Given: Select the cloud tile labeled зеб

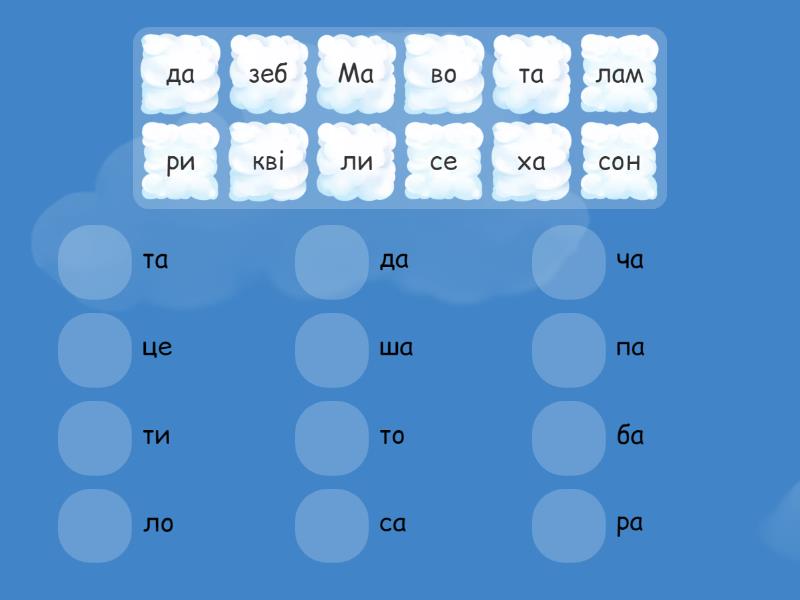Looking at the screenshot, I should [268, 74].
